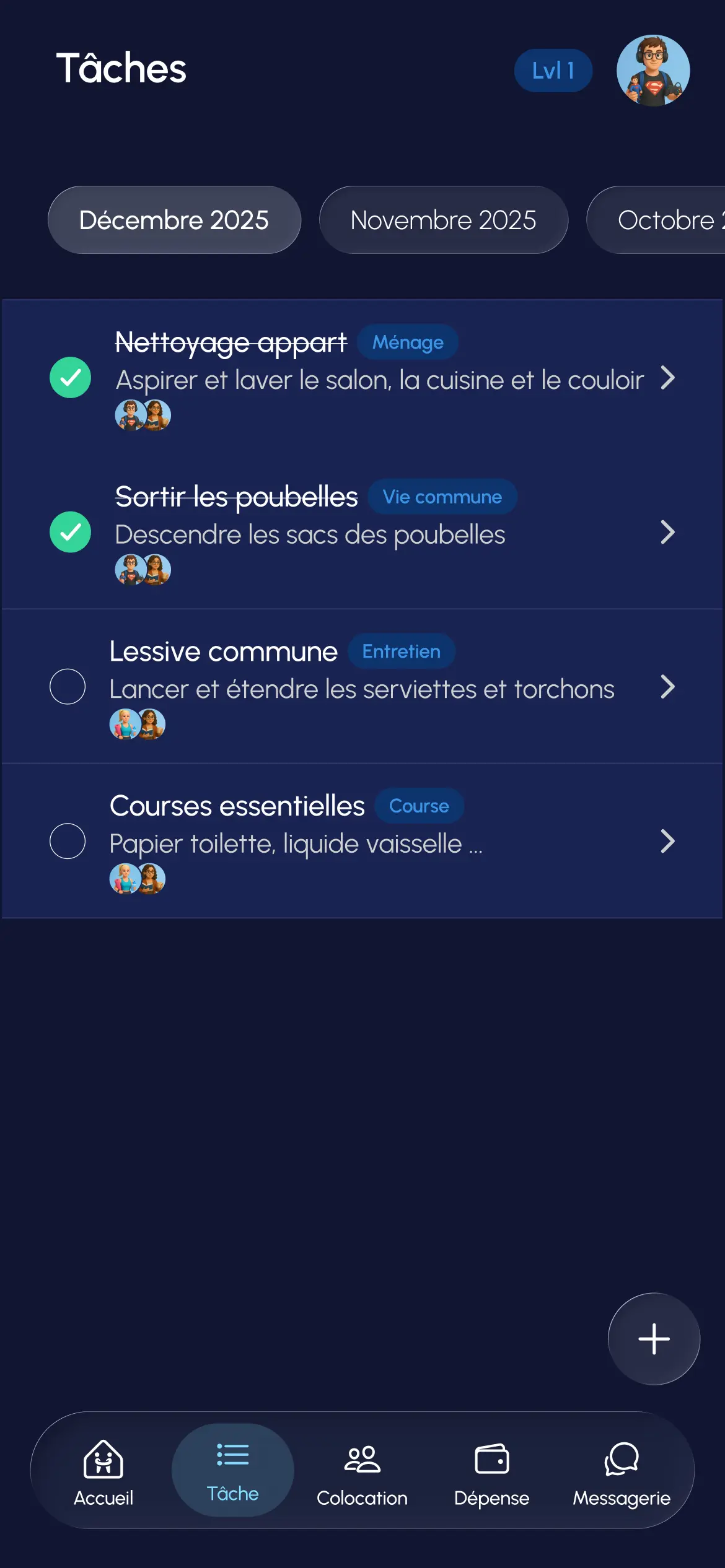Viewport: 725px width, 1568px height.
Task: Tap the Ménage category badge
Action: [x=407, y=342]
